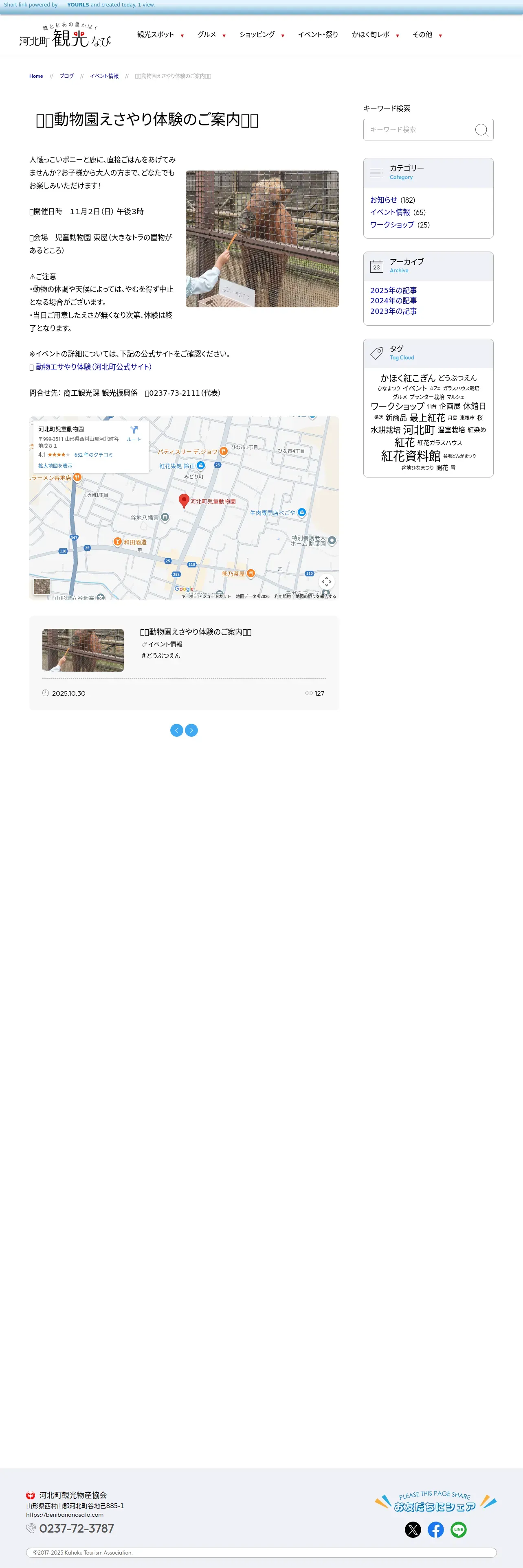The height and width of the screenshot is (1568, 523).
Task: Get route directions on the map
Action: (134, 433)
